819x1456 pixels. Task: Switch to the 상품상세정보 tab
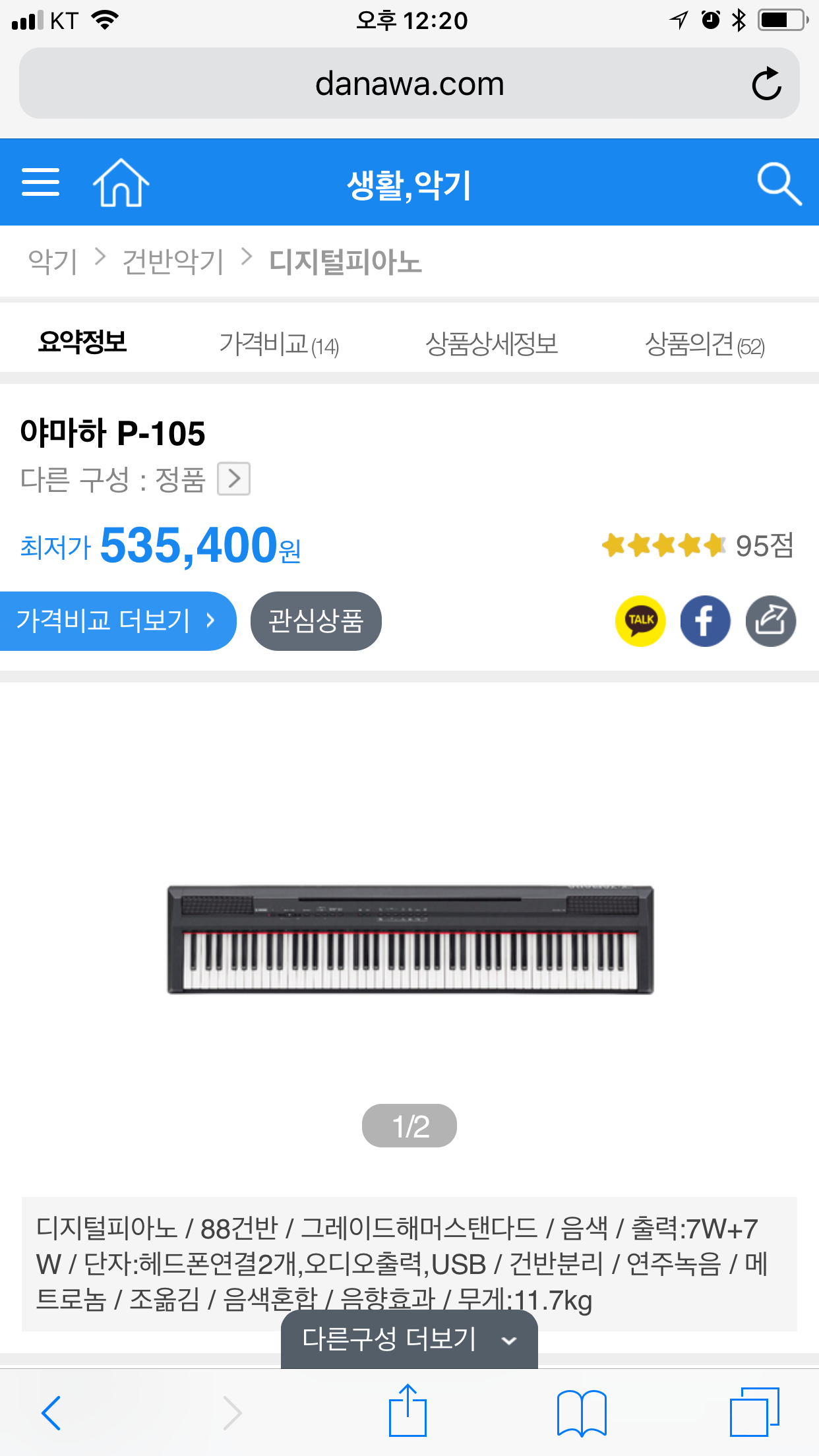coord(491,344)
